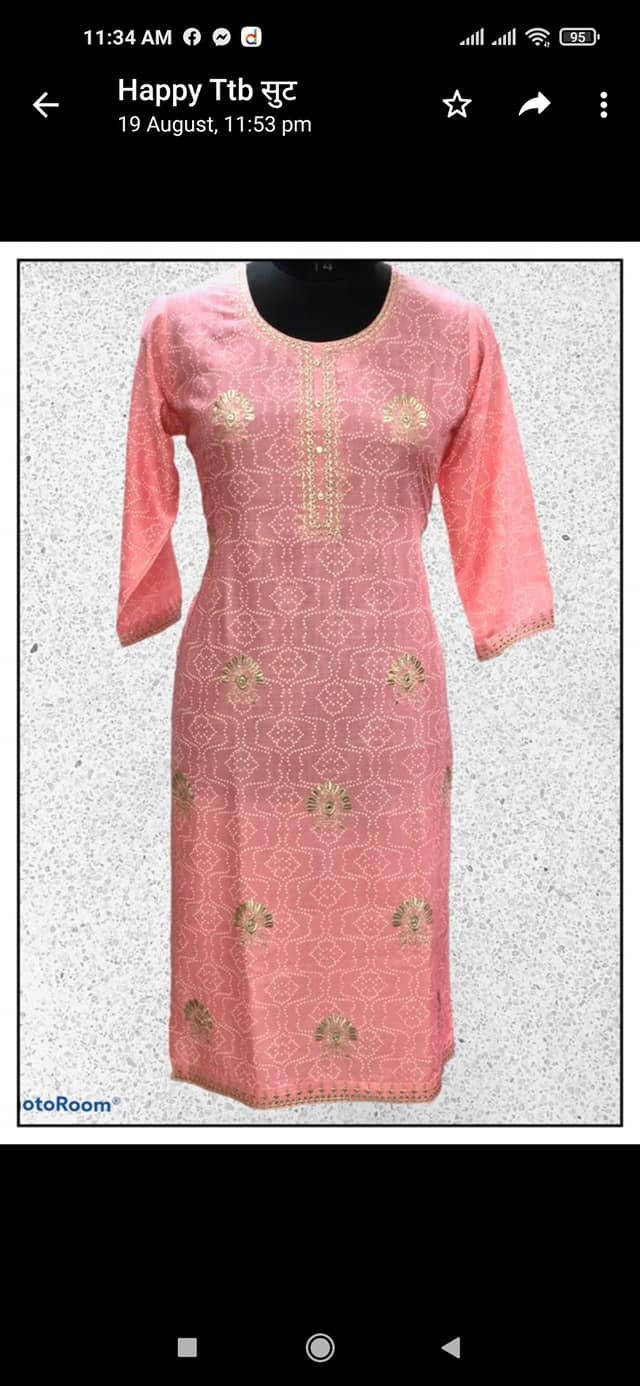
Task: Open the recent apps view
Action: 187,1347
